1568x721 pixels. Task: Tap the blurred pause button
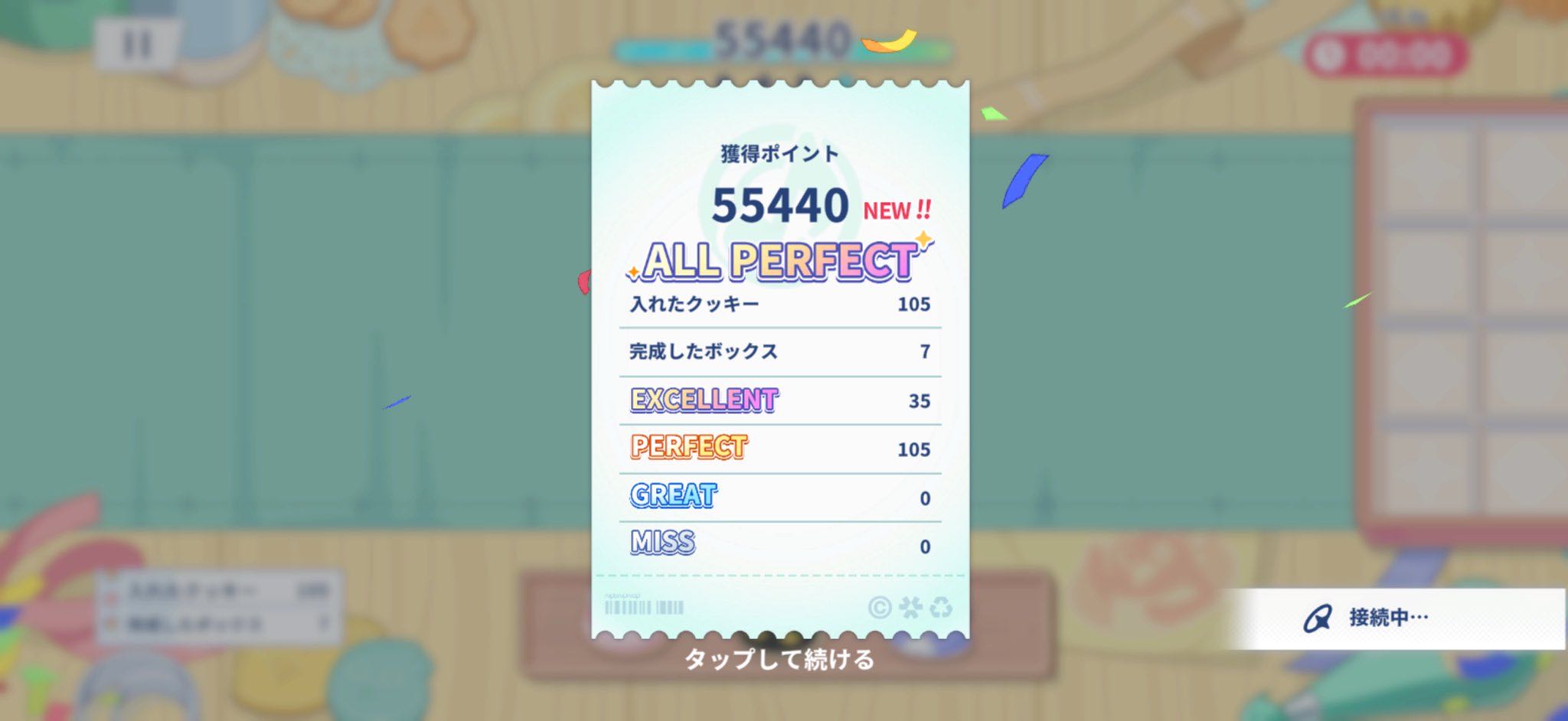[x=138, y=44]
